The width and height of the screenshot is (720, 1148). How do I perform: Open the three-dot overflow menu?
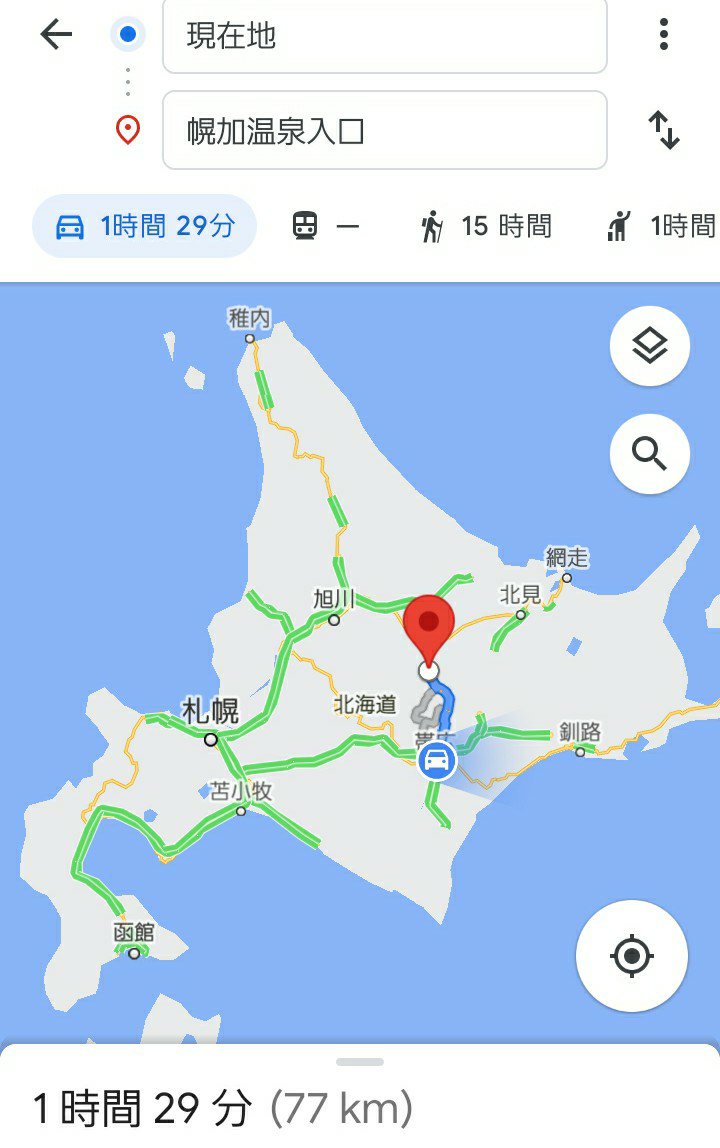(663, 35)
